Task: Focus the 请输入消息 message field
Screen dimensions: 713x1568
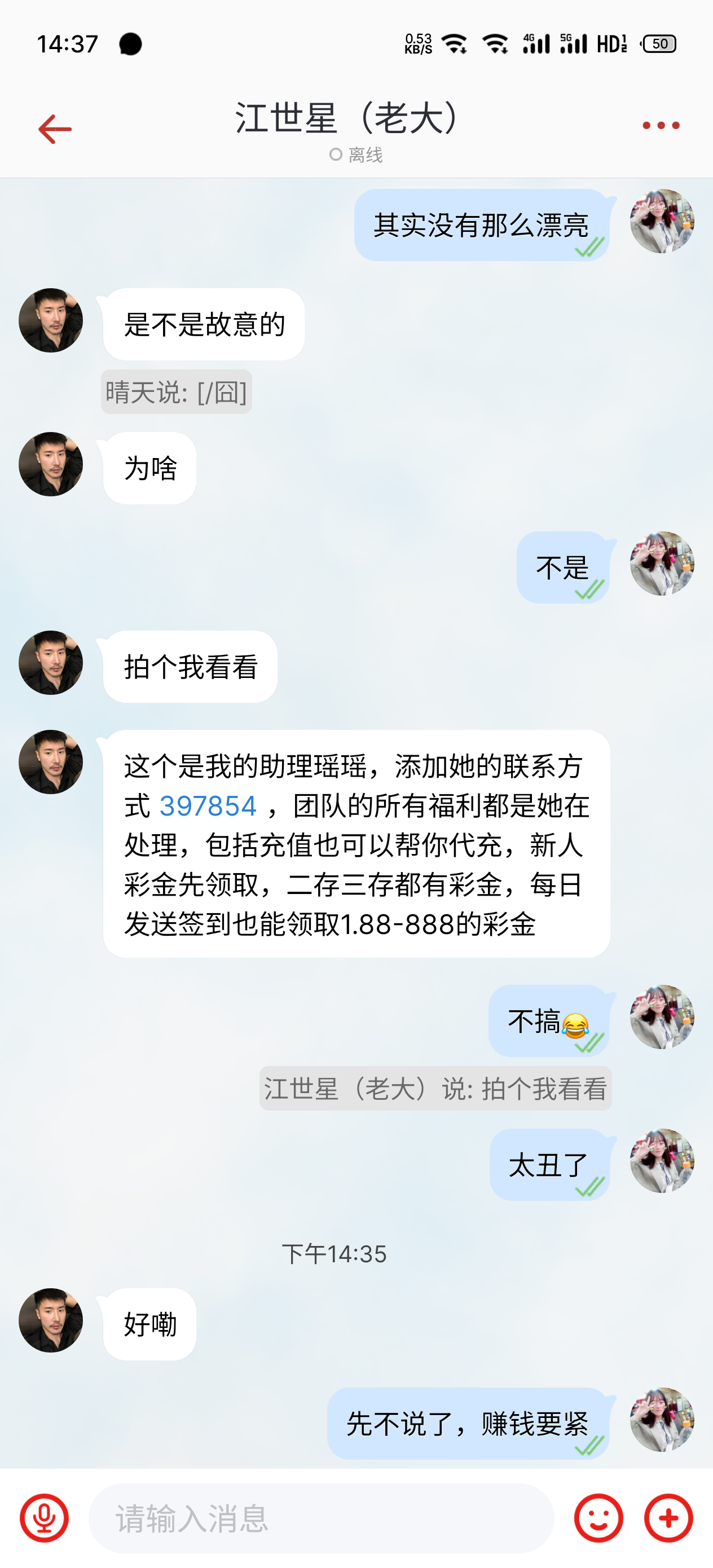Action: (321, 1518)
